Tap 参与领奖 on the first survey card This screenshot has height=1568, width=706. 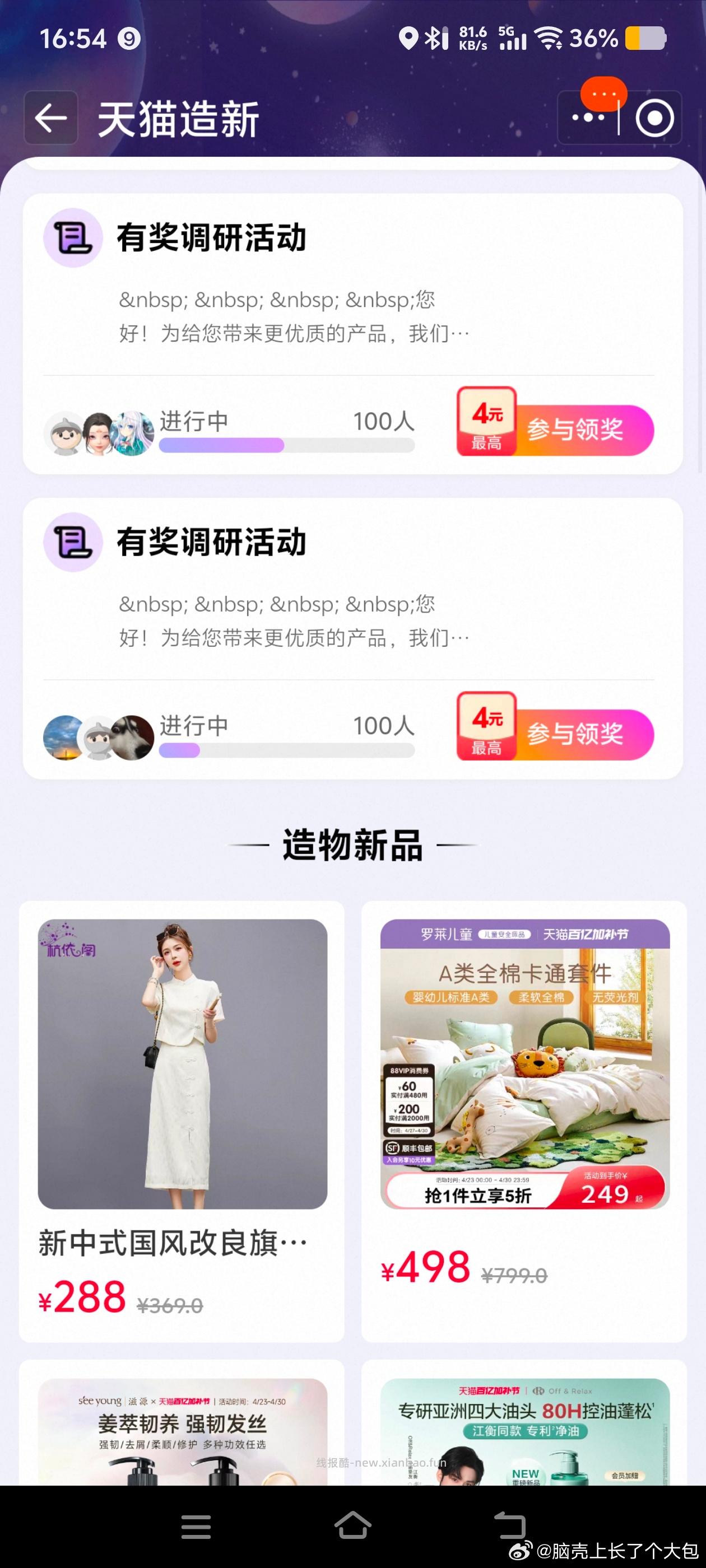click(575, 430)
